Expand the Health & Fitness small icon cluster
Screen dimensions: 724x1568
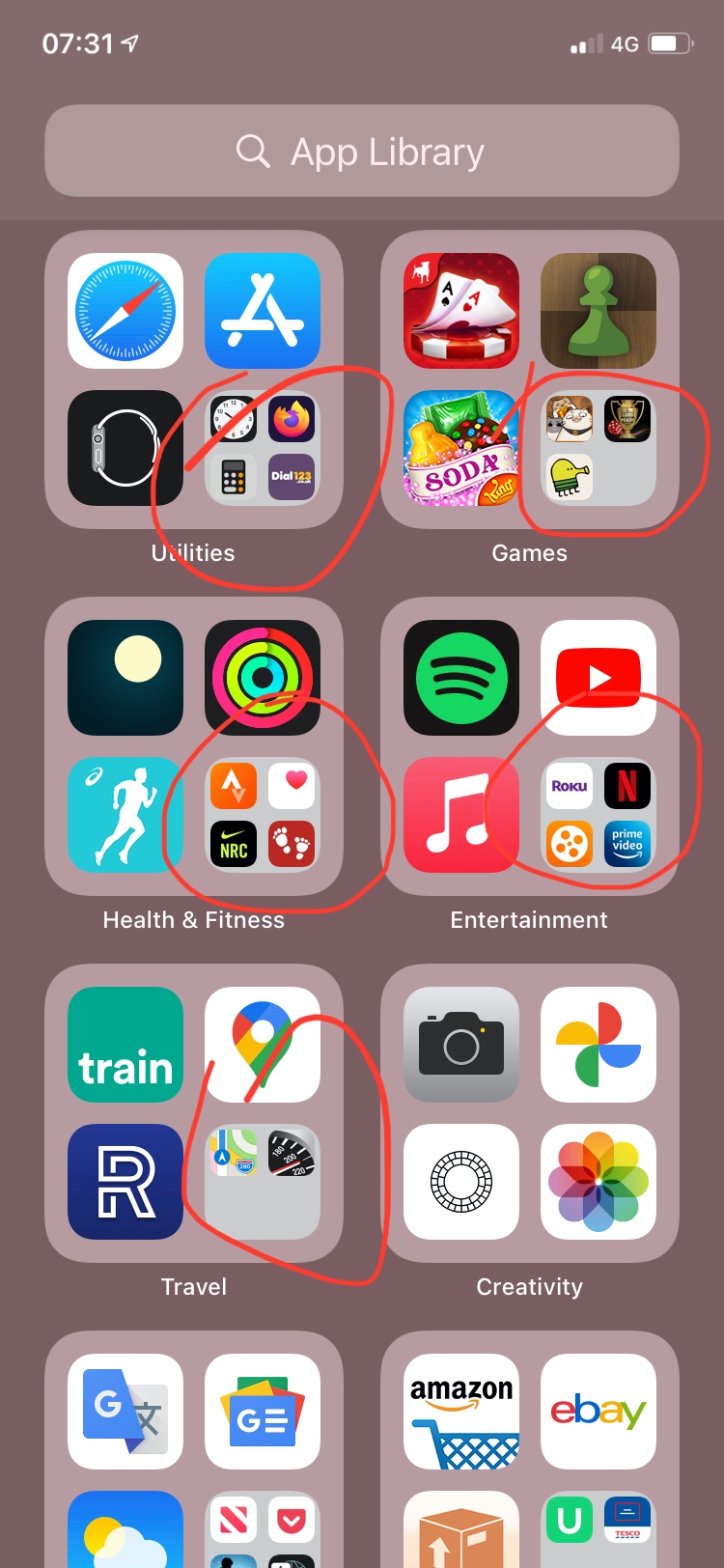[263, 815]
